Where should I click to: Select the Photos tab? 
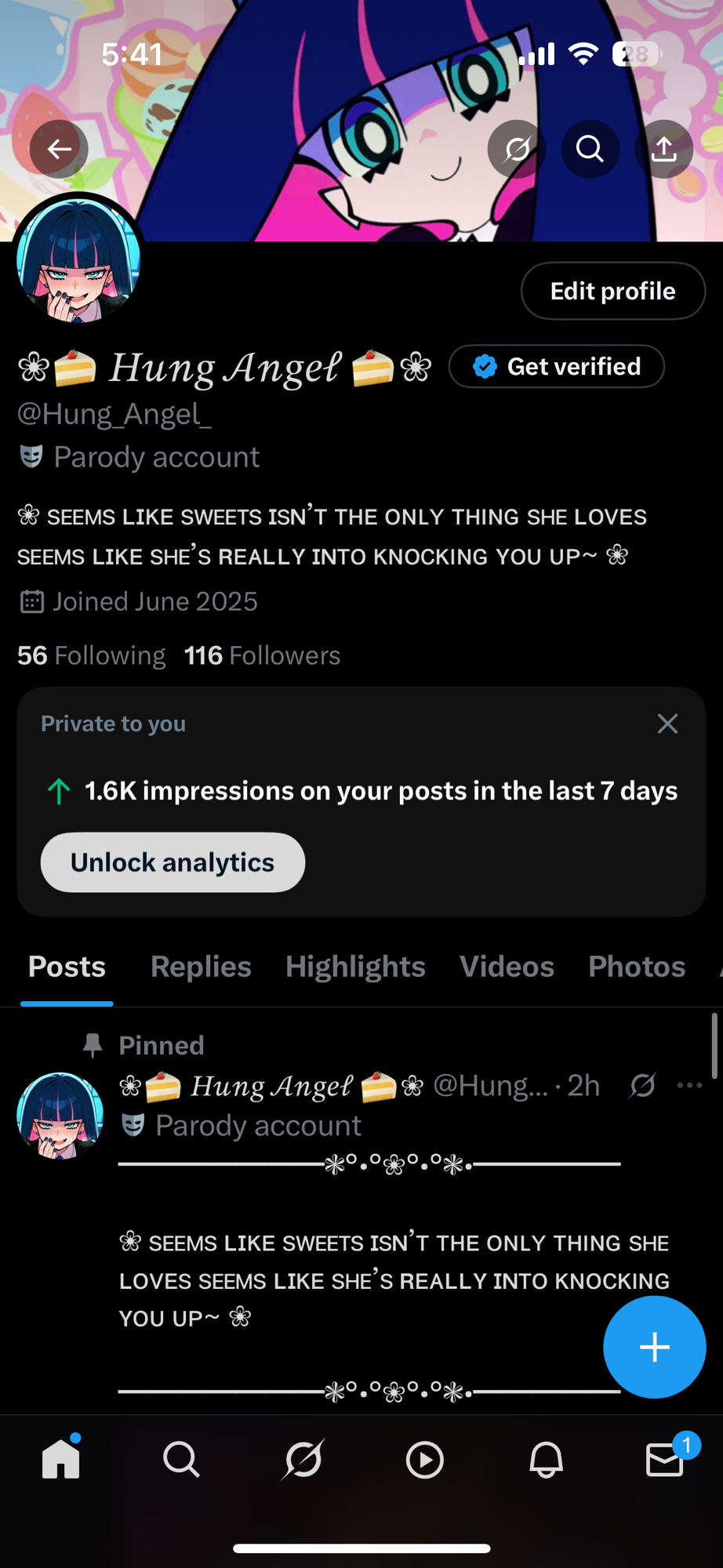[x=637, y=967]
